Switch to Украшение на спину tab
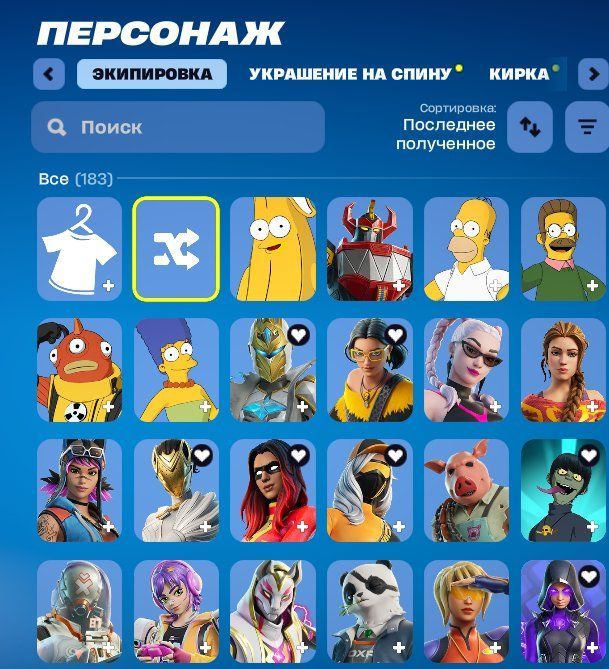Image resolution: width=609 pixels, height=669 pixels. tap(350, 74)
